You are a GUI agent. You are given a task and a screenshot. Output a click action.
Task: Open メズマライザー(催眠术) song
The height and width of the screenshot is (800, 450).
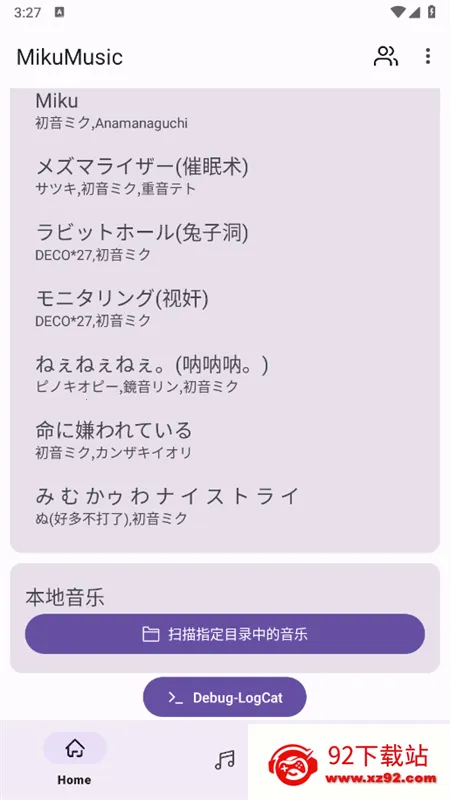point(224,176)
